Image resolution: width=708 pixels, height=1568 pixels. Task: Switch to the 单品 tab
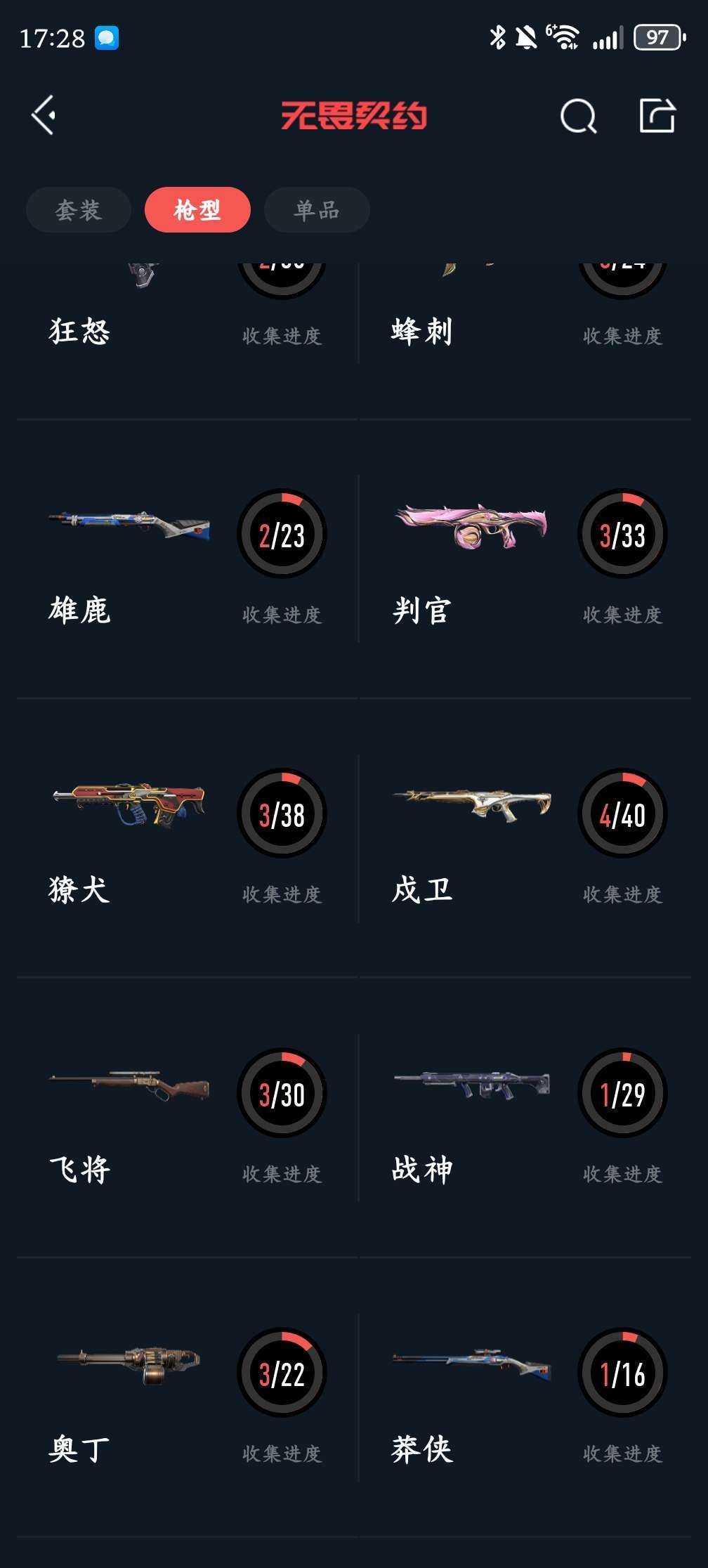click(317, 209)
